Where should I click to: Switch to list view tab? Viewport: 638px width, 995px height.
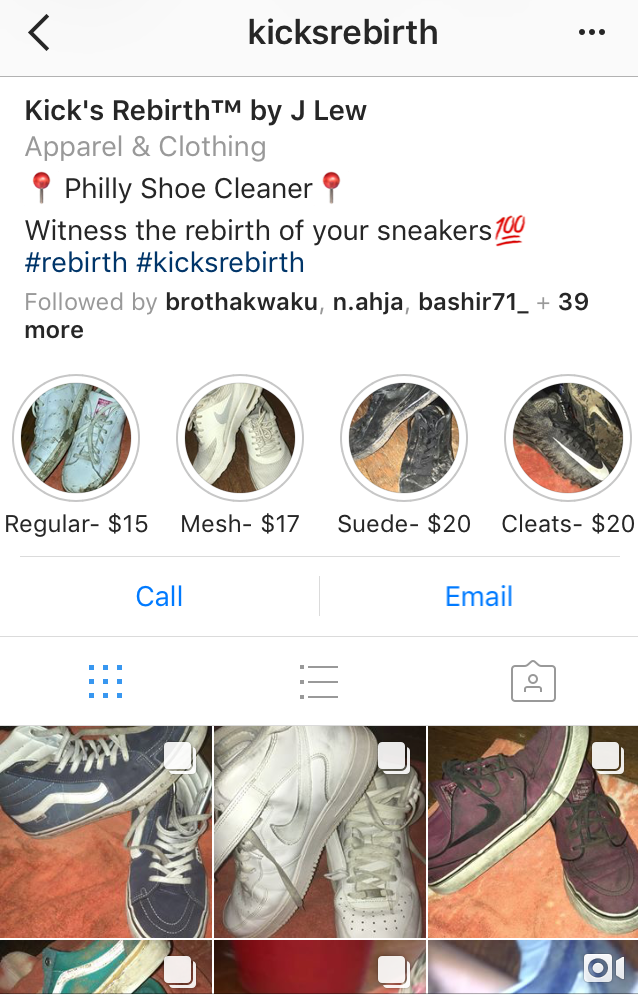pos(319,681)
